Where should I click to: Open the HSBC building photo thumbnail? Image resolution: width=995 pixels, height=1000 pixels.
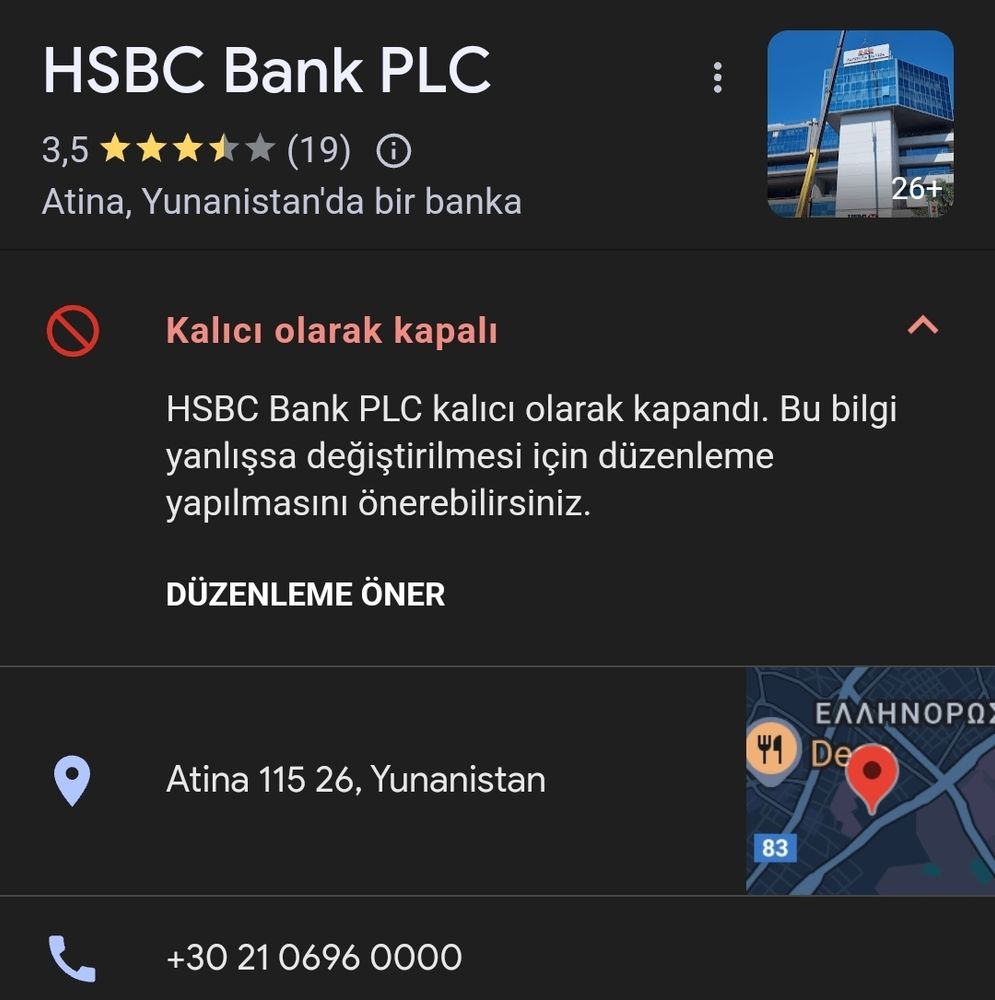click(860, 124)
